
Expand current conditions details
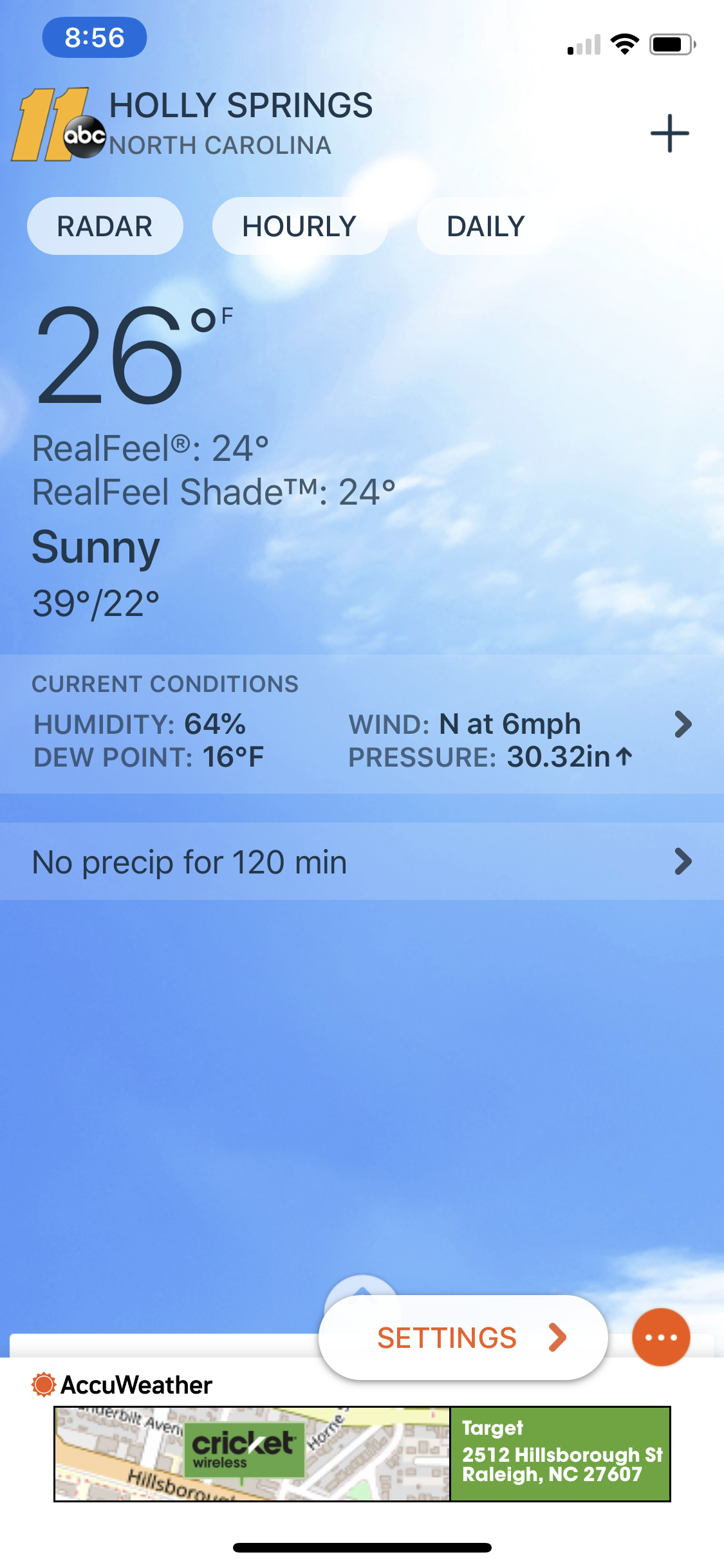click(682, 725)
